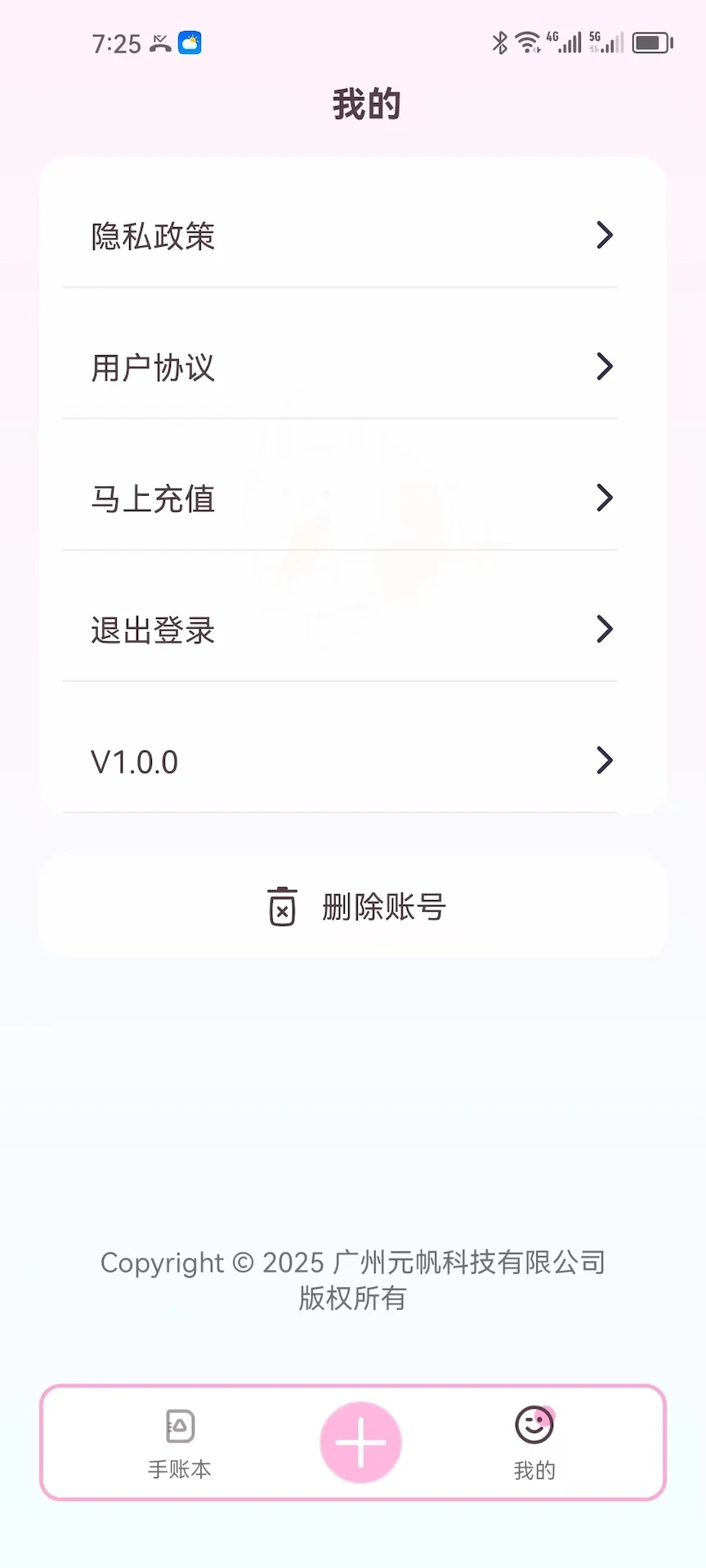Open the 用户协议 user agreement

(x=152, y=367)
